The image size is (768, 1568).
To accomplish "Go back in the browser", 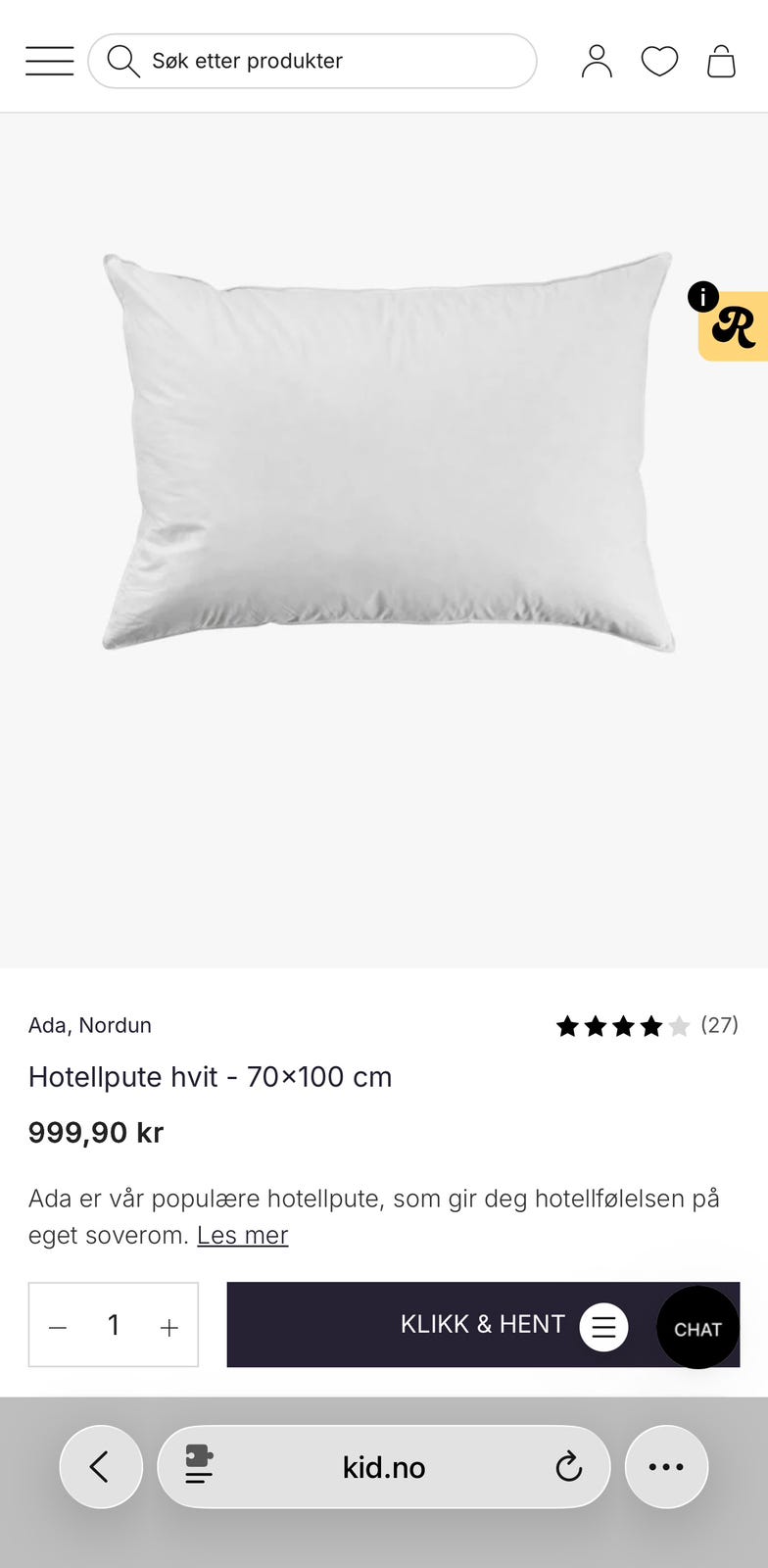I will tap(101, 1467).
